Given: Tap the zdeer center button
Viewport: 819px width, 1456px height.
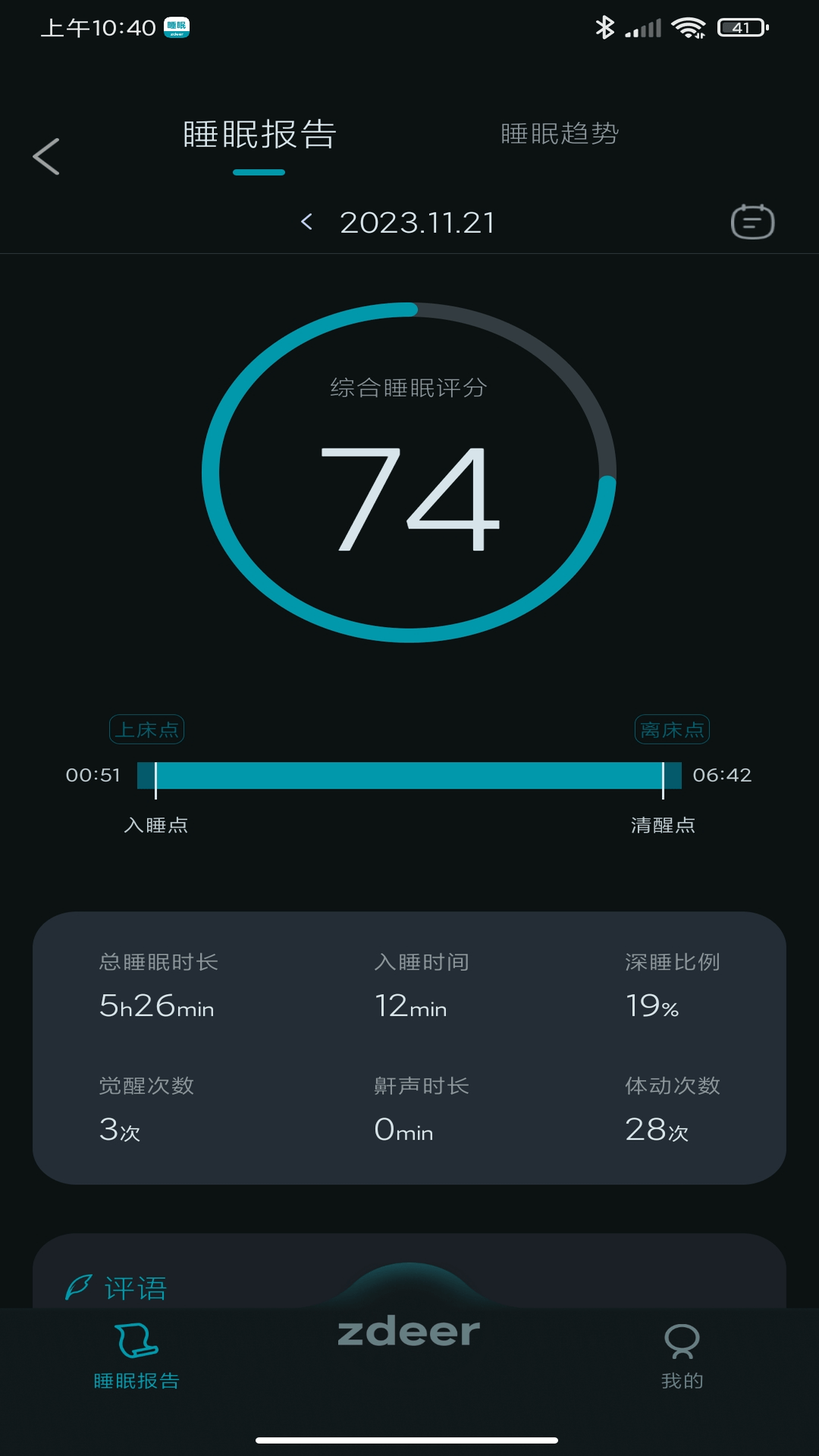Looking at the screenshot, I should 409,1332.
